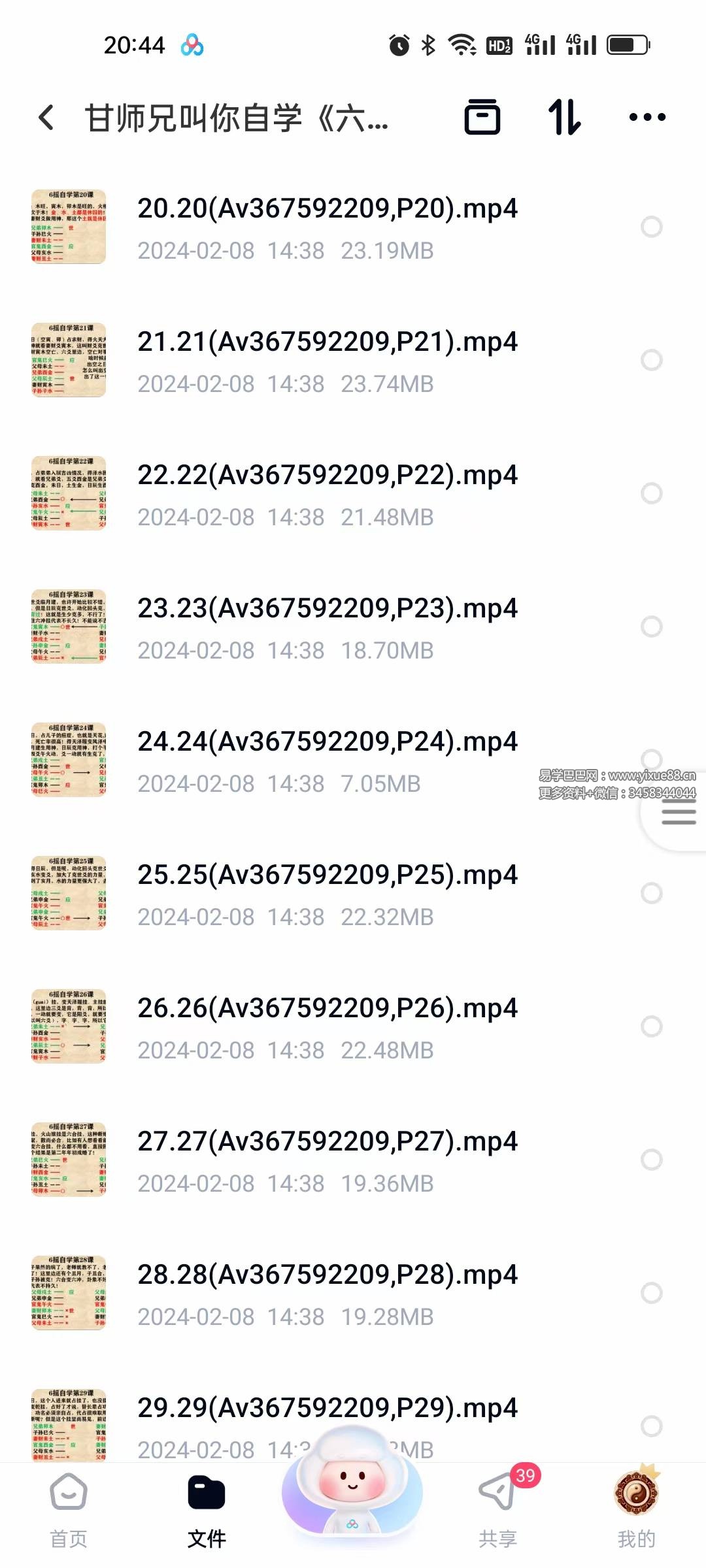Open 24.24(Av367592209,P24).mp4
This screenshot has height=1568, width=706.
327,760
